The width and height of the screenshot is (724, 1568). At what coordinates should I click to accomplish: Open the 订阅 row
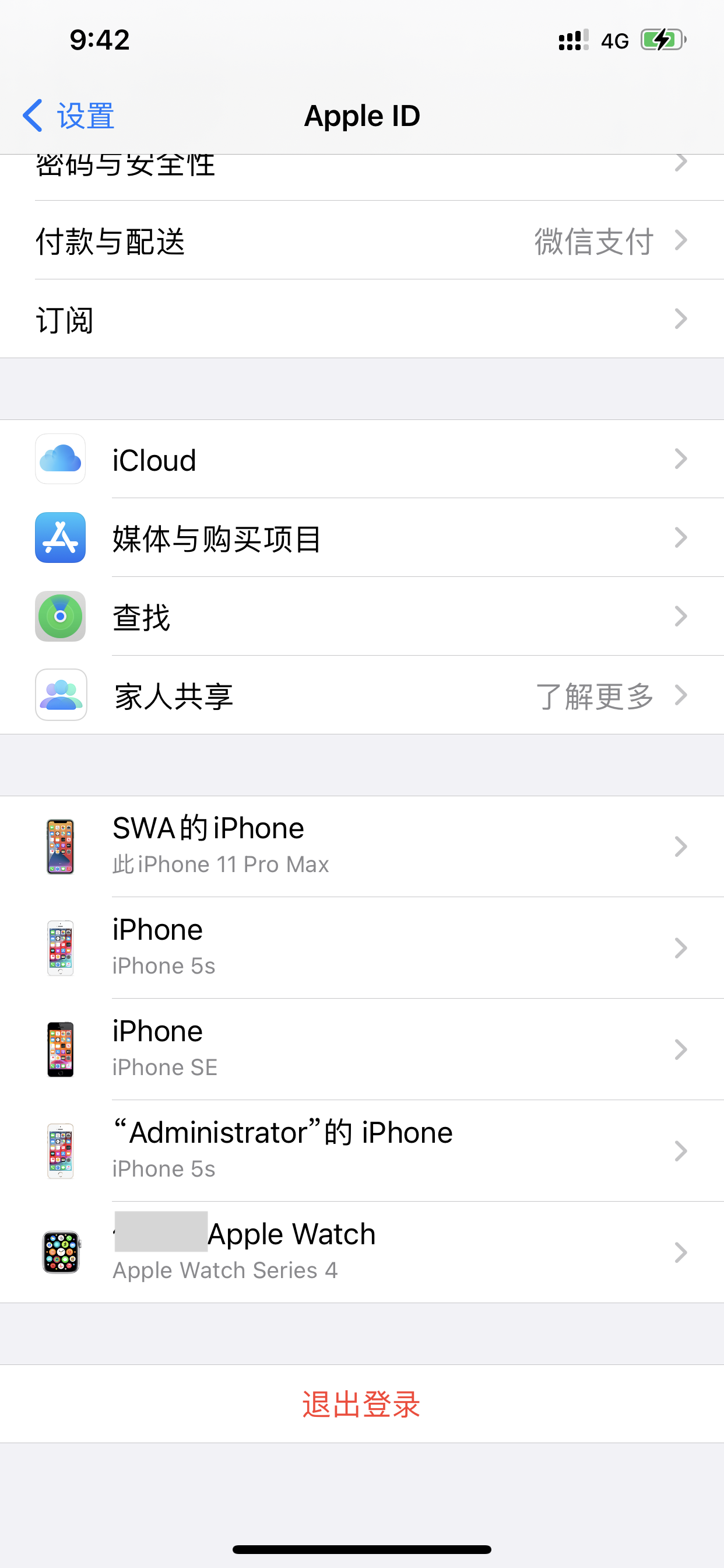point(362,319)
